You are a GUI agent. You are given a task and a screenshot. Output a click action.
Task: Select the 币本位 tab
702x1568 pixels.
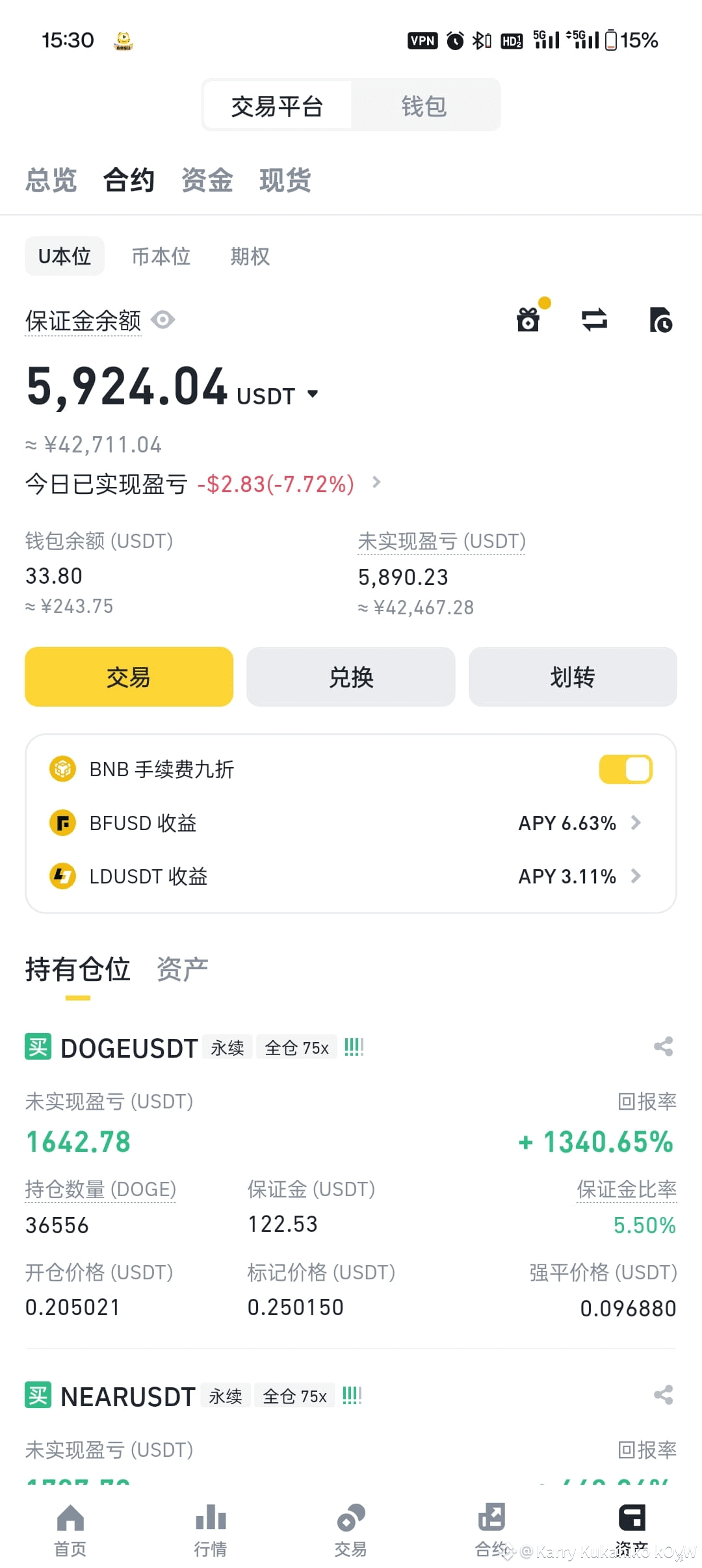[161, 255]
